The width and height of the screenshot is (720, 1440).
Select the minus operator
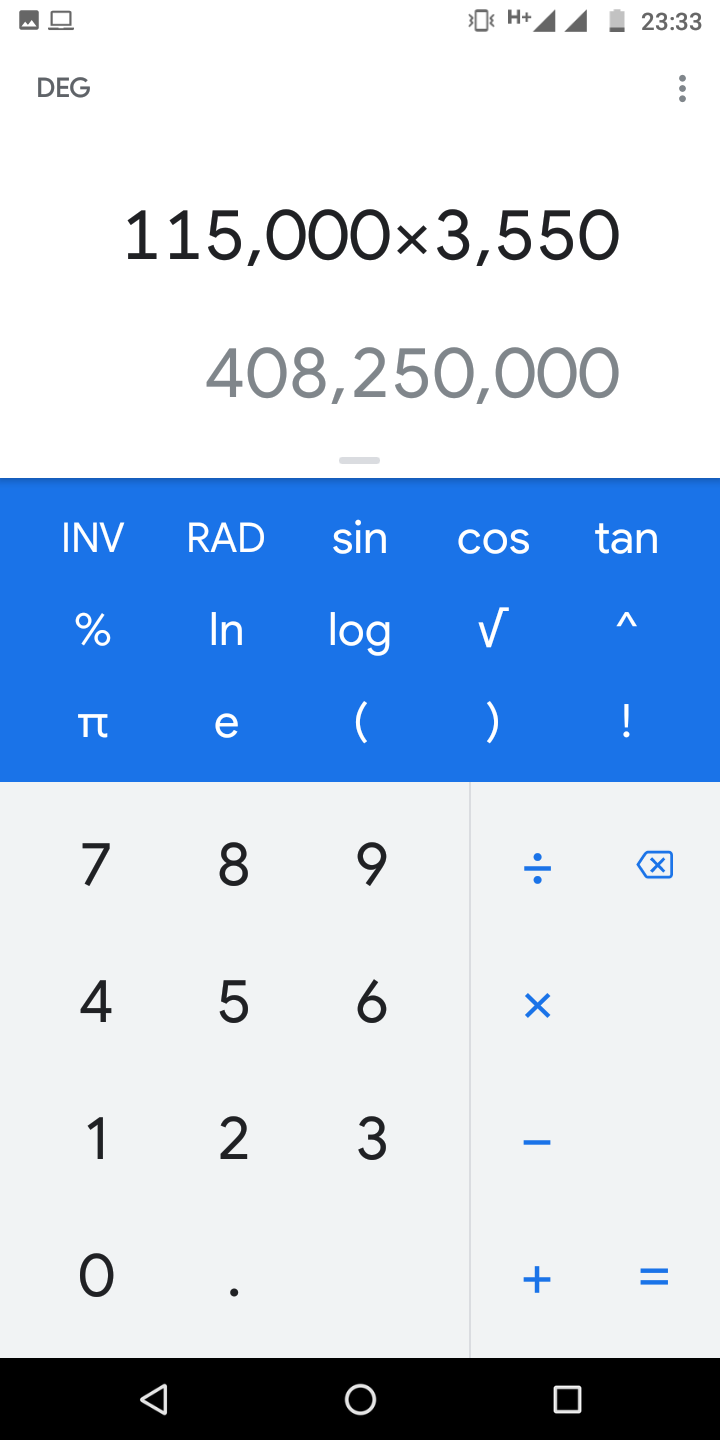(537, 1141)
